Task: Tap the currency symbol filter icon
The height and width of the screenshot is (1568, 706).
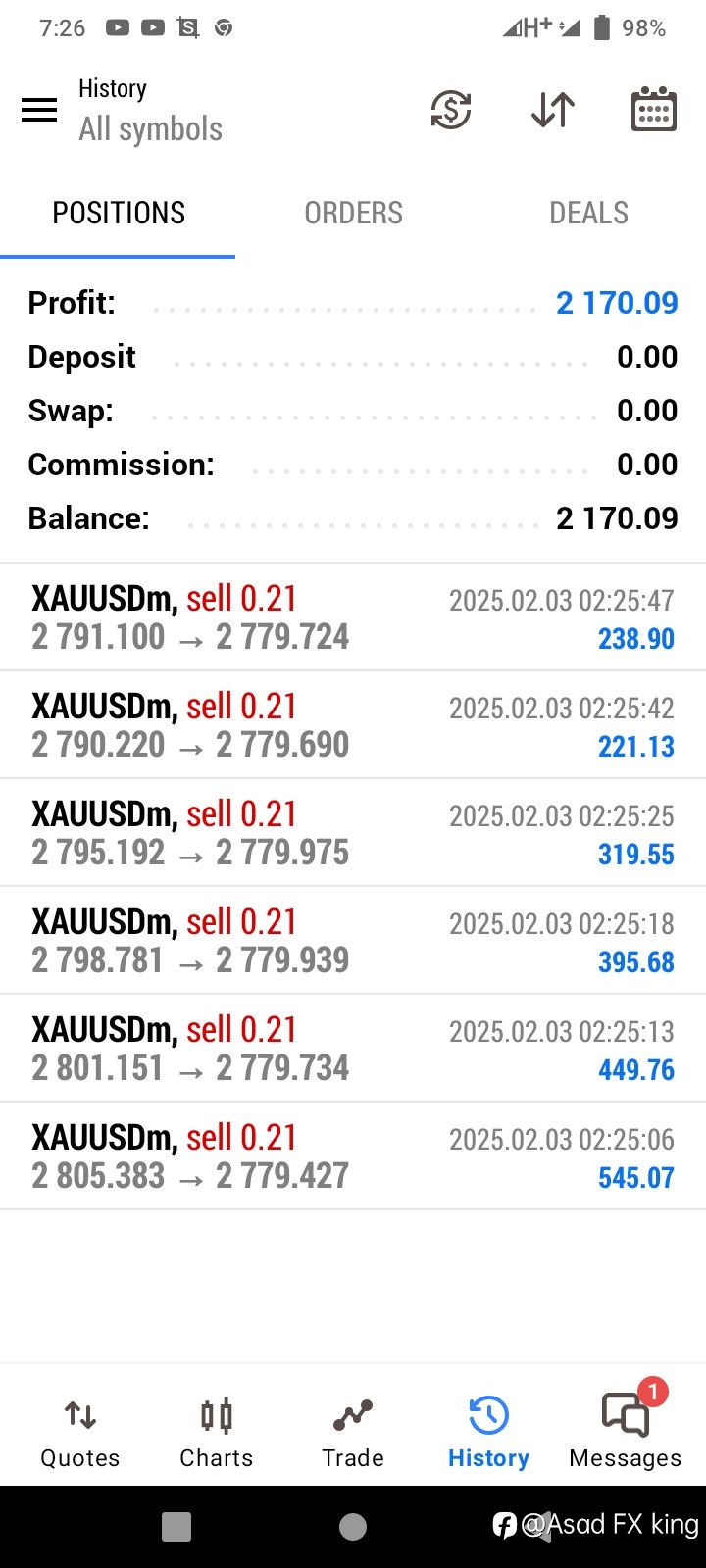Action: point(451,110)
